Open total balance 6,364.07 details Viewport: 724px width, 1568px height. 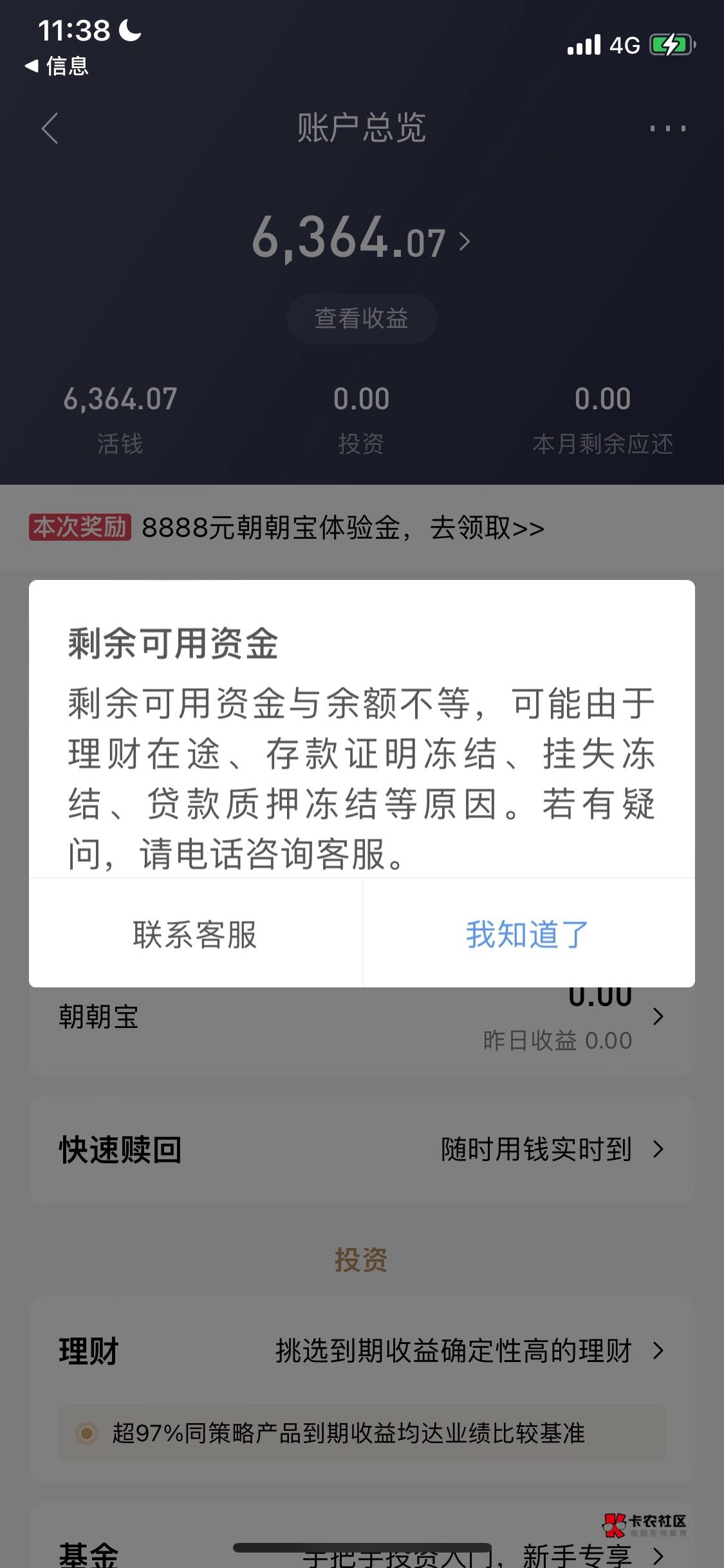point(360,239)
